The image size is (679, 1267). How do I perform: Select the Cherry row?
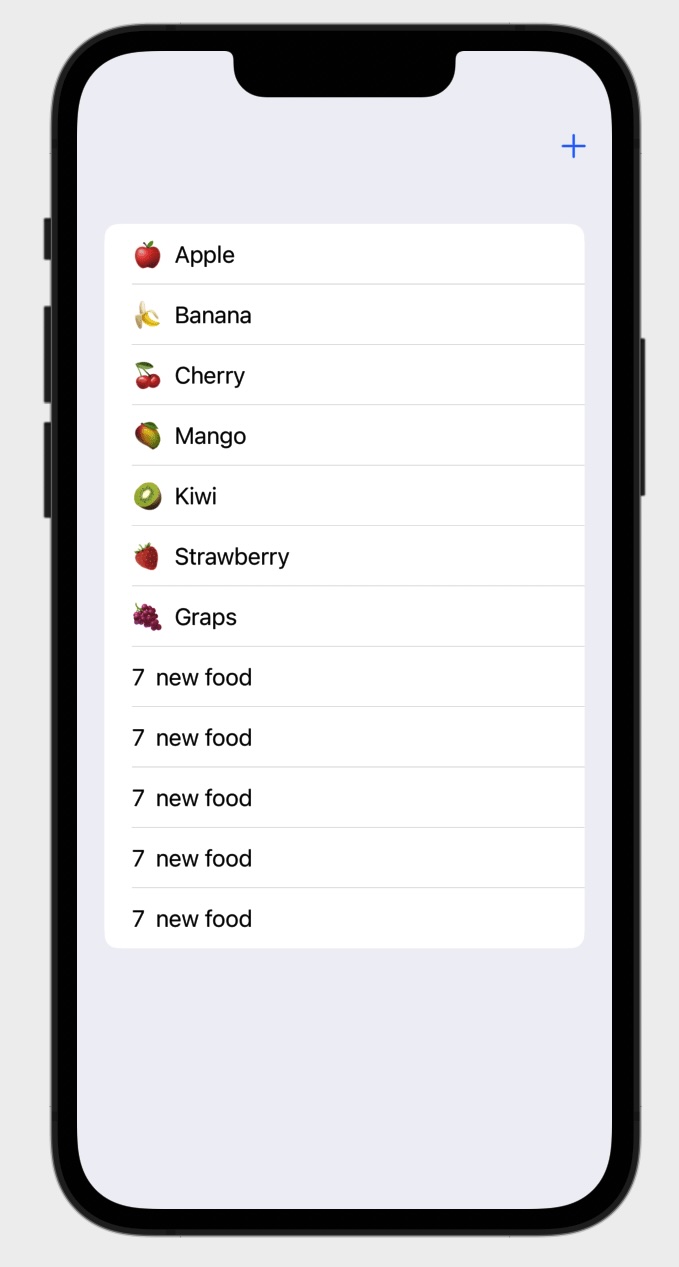344,375
